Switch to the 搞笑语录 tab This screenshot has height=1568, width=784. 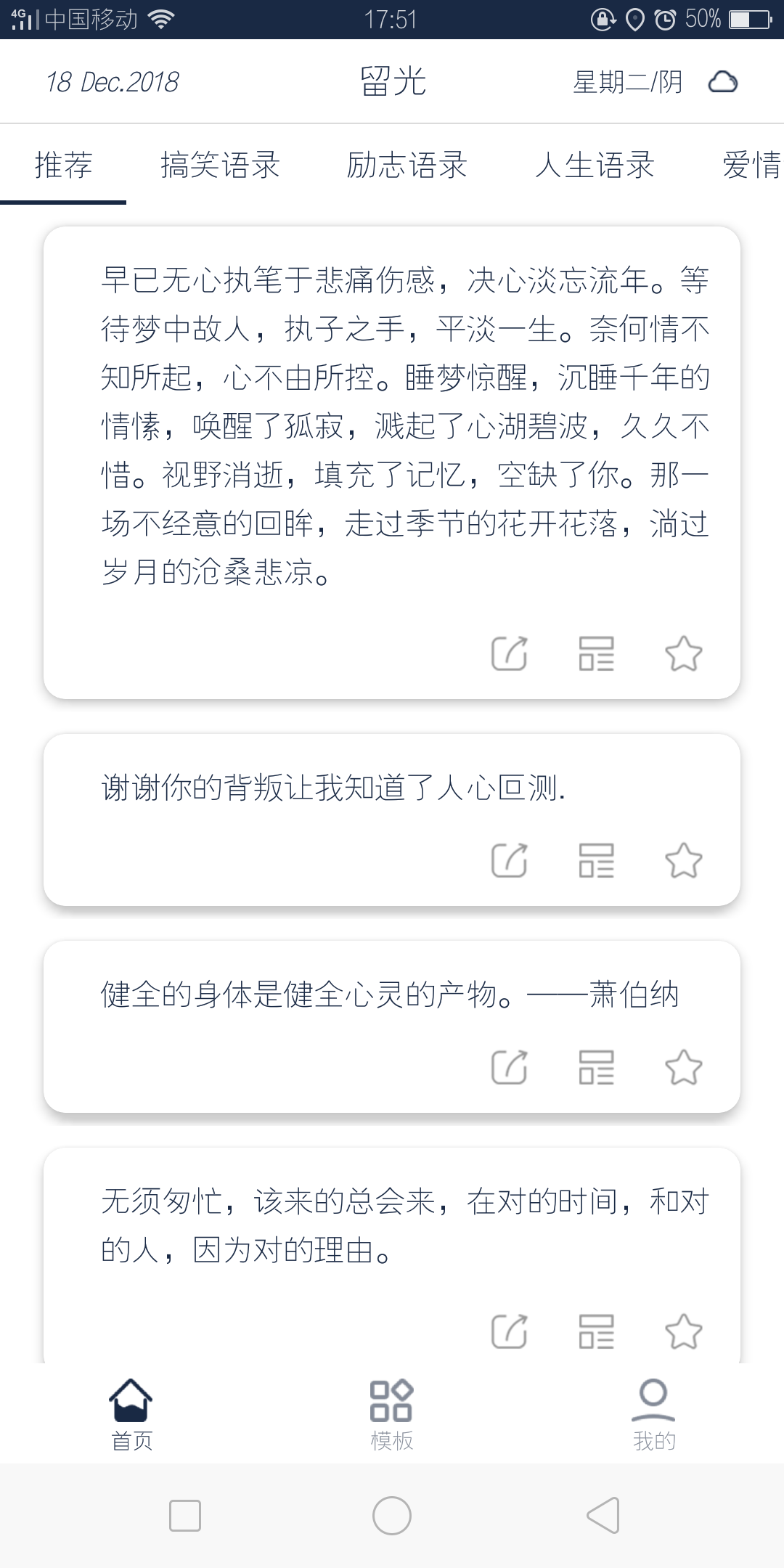pos(220,165)
